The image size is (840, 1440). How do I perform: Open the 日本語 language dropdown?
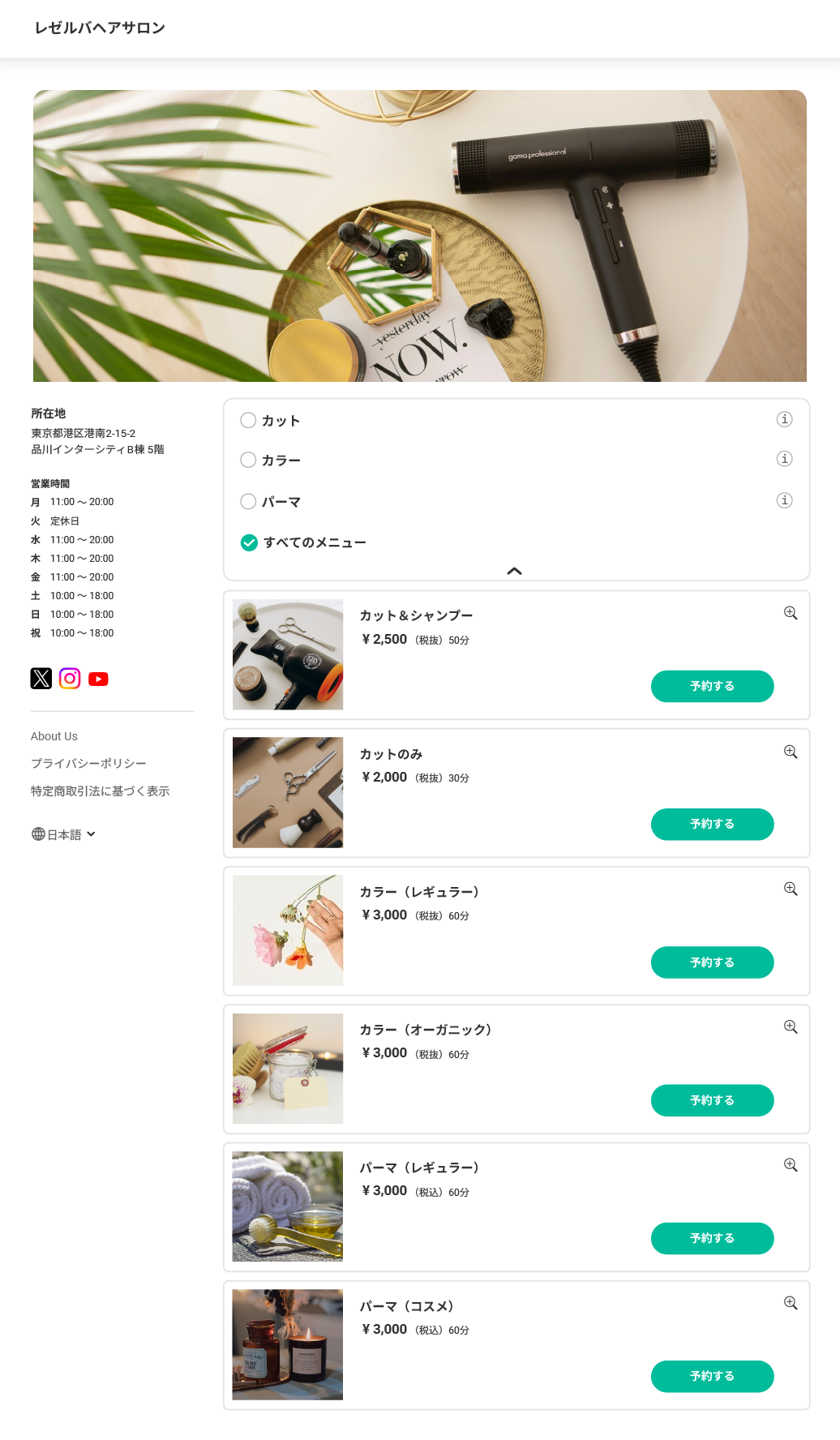64,834
